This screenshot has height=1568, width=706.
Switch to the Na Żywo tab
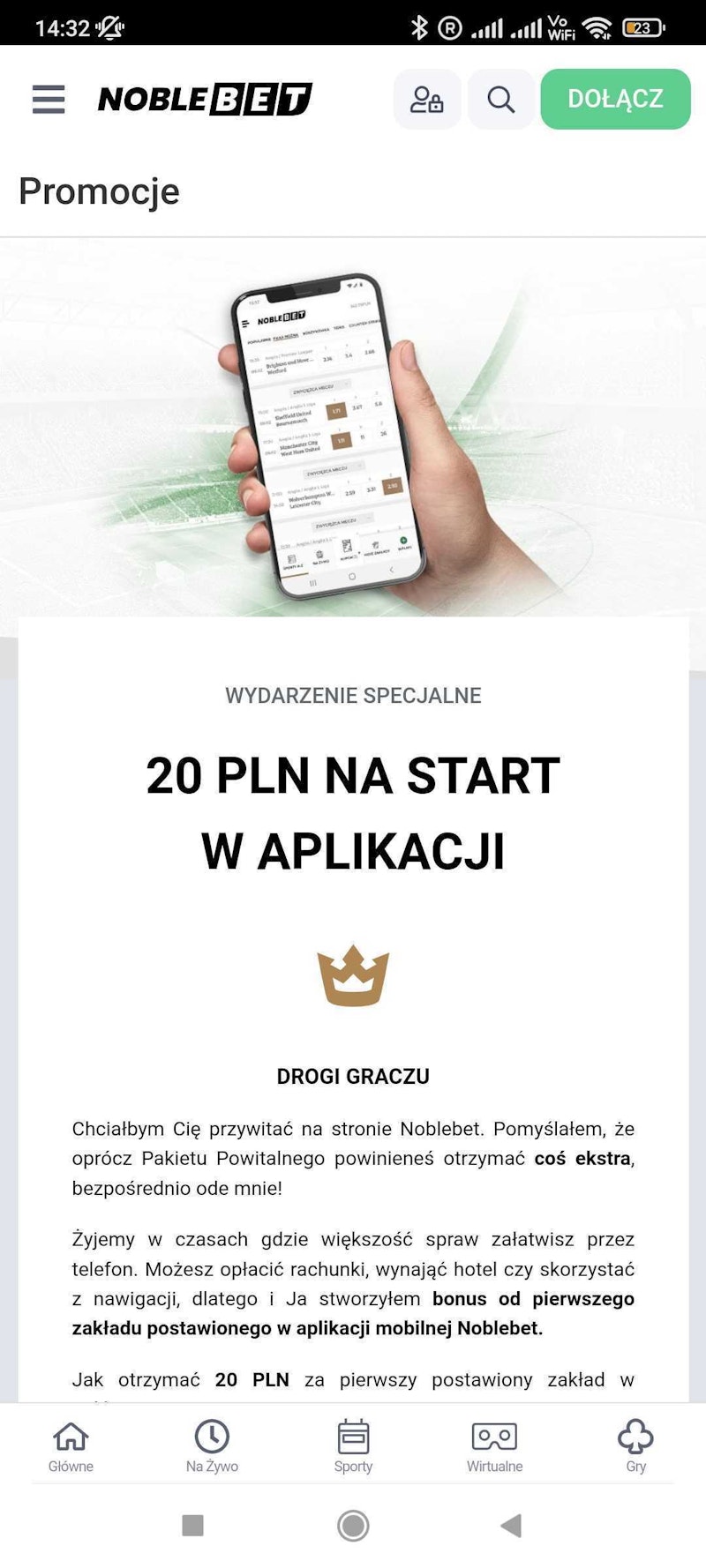tap(212, 1445)
